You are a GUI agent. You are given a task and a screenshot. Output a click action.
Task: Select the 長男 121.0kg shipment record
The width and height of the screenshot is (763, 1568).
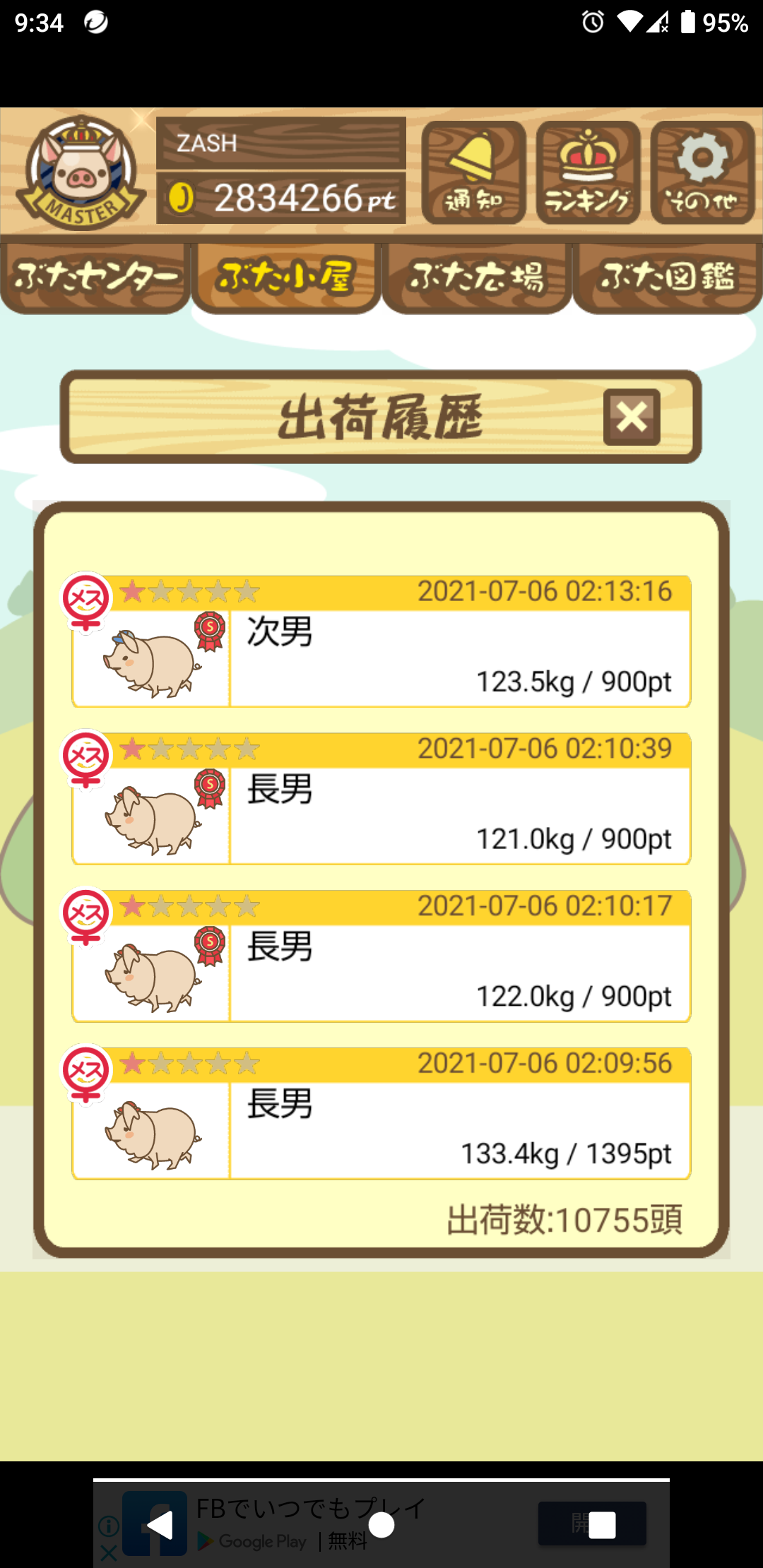(x=381, y=799)
